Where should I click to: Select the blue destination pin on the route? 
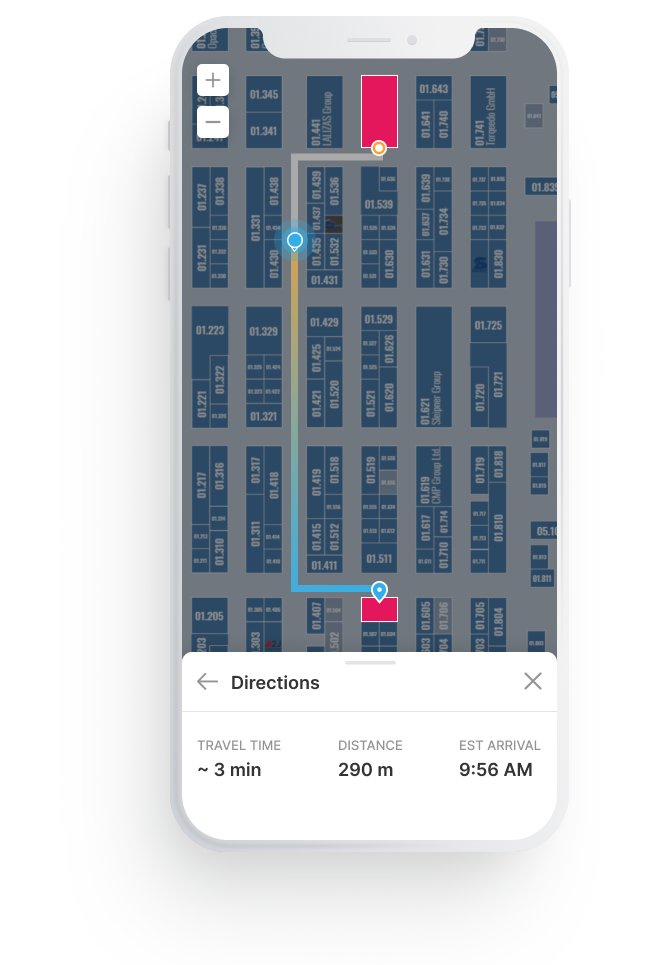[379, 590]
